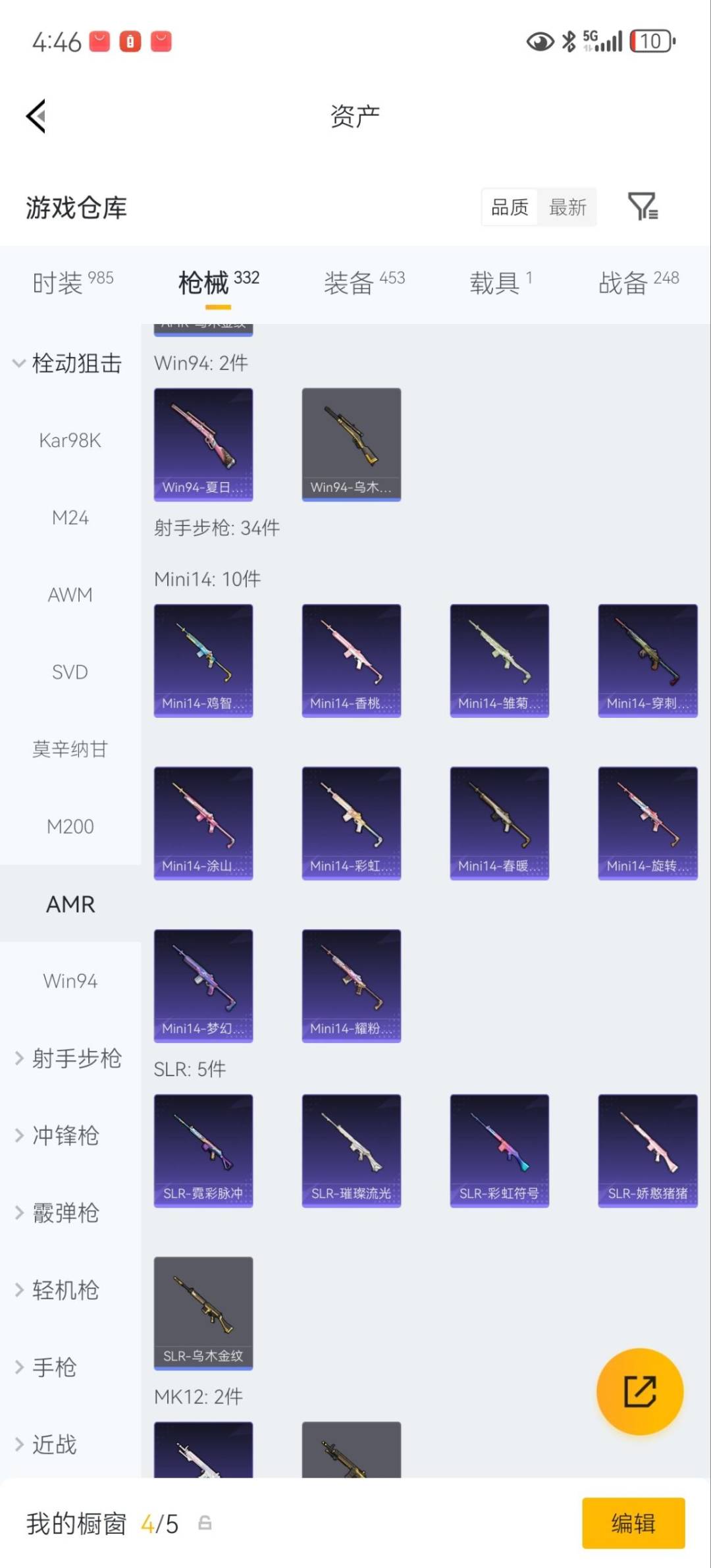711x1568 pixels.
Task: Open the Mini14-梦幻 weapon thumbnail
Action: point(203,985)
